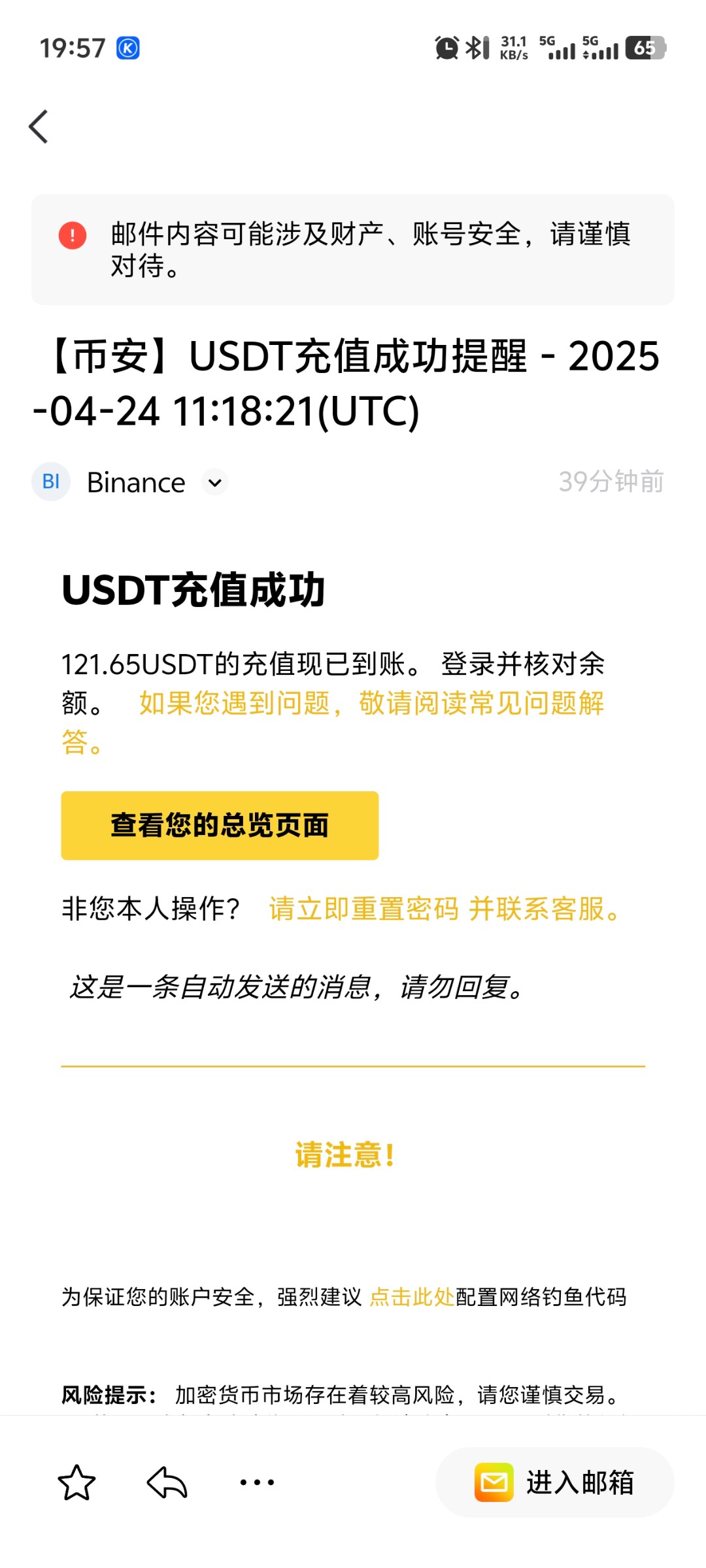Open the 请立即重置密码 link

coord(363,909)
